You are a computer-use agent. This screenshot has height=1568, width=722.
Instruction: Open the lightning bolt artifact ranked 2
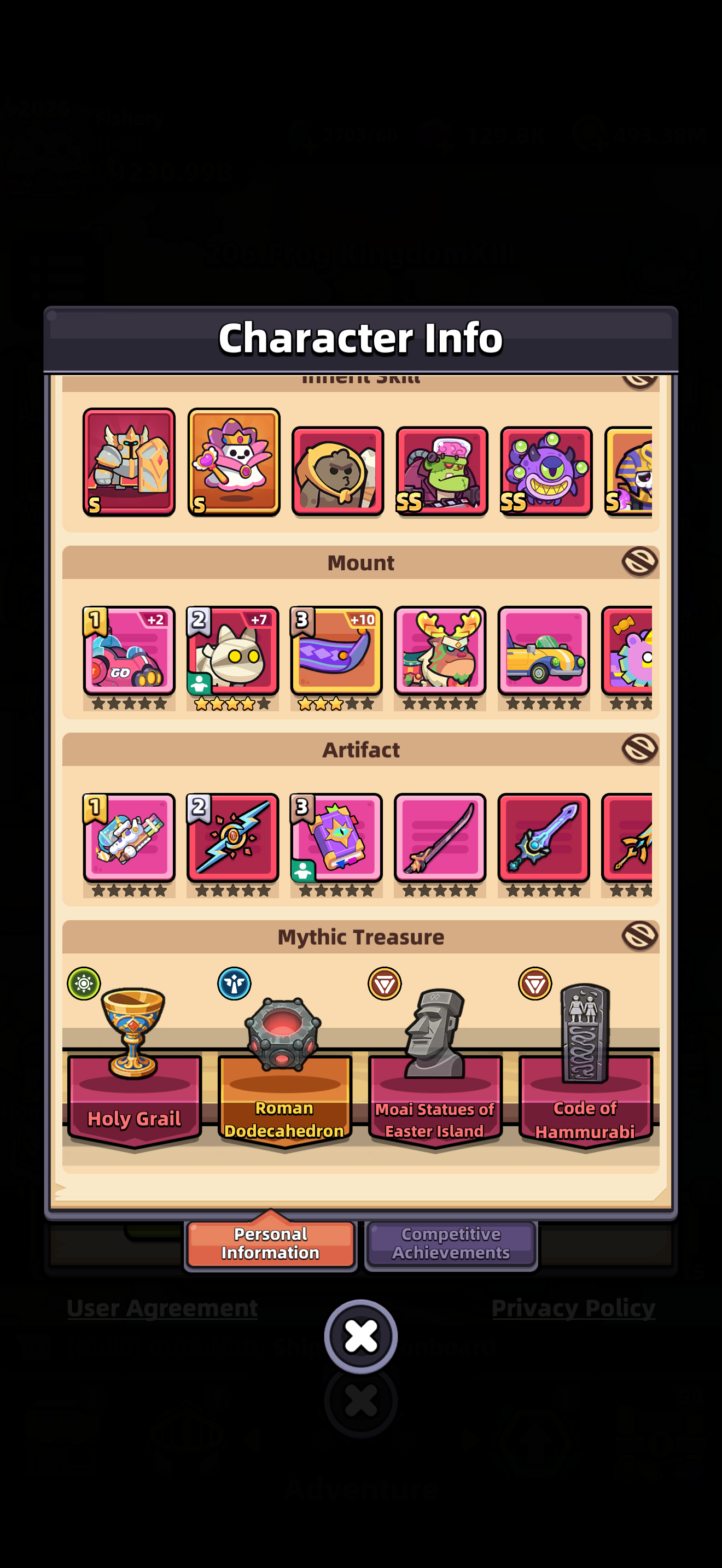tap(232, 838)
